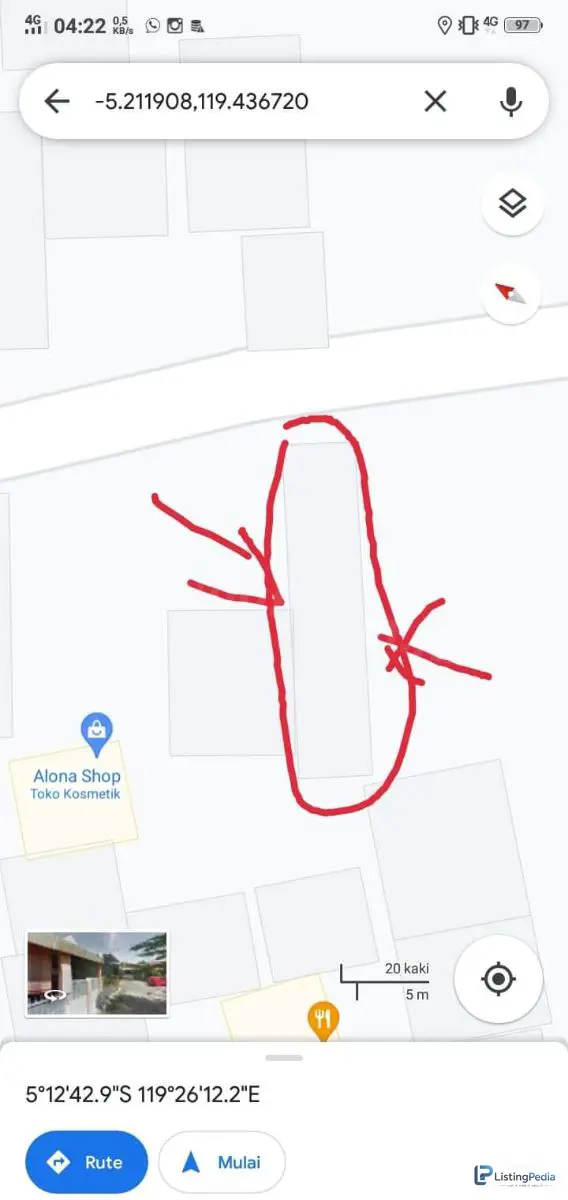
Task: Clear the searched coordinates with the X
Action: coord(435,101)
